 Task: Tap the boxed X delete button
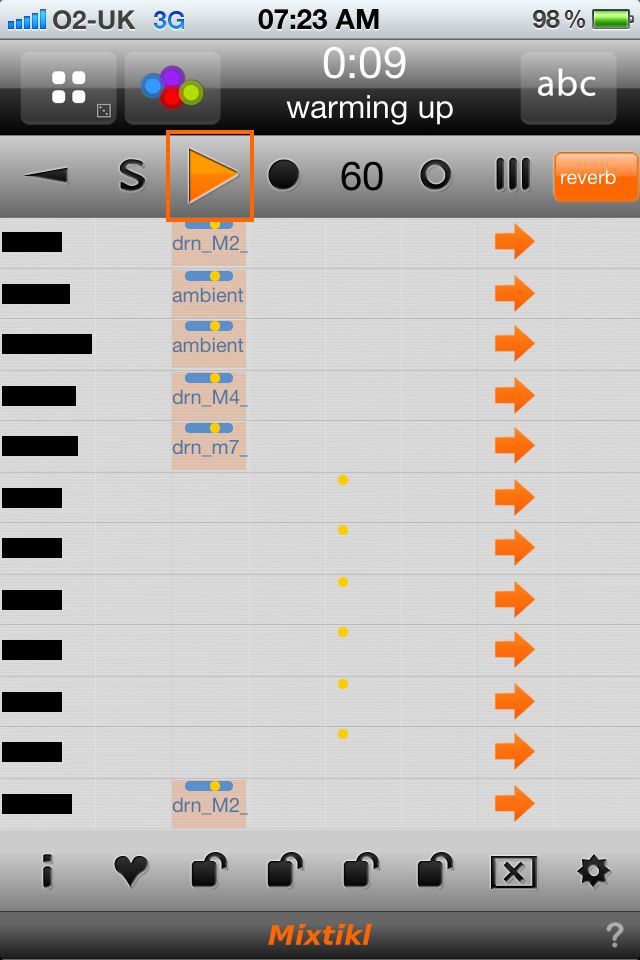tap(513, 872)
